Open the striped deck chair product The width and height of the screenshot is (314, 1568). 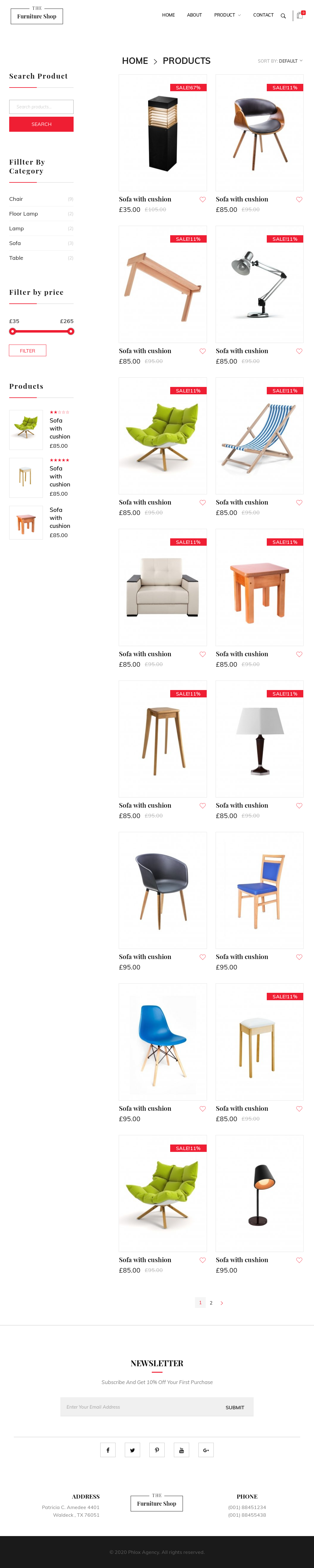[259, 436]
